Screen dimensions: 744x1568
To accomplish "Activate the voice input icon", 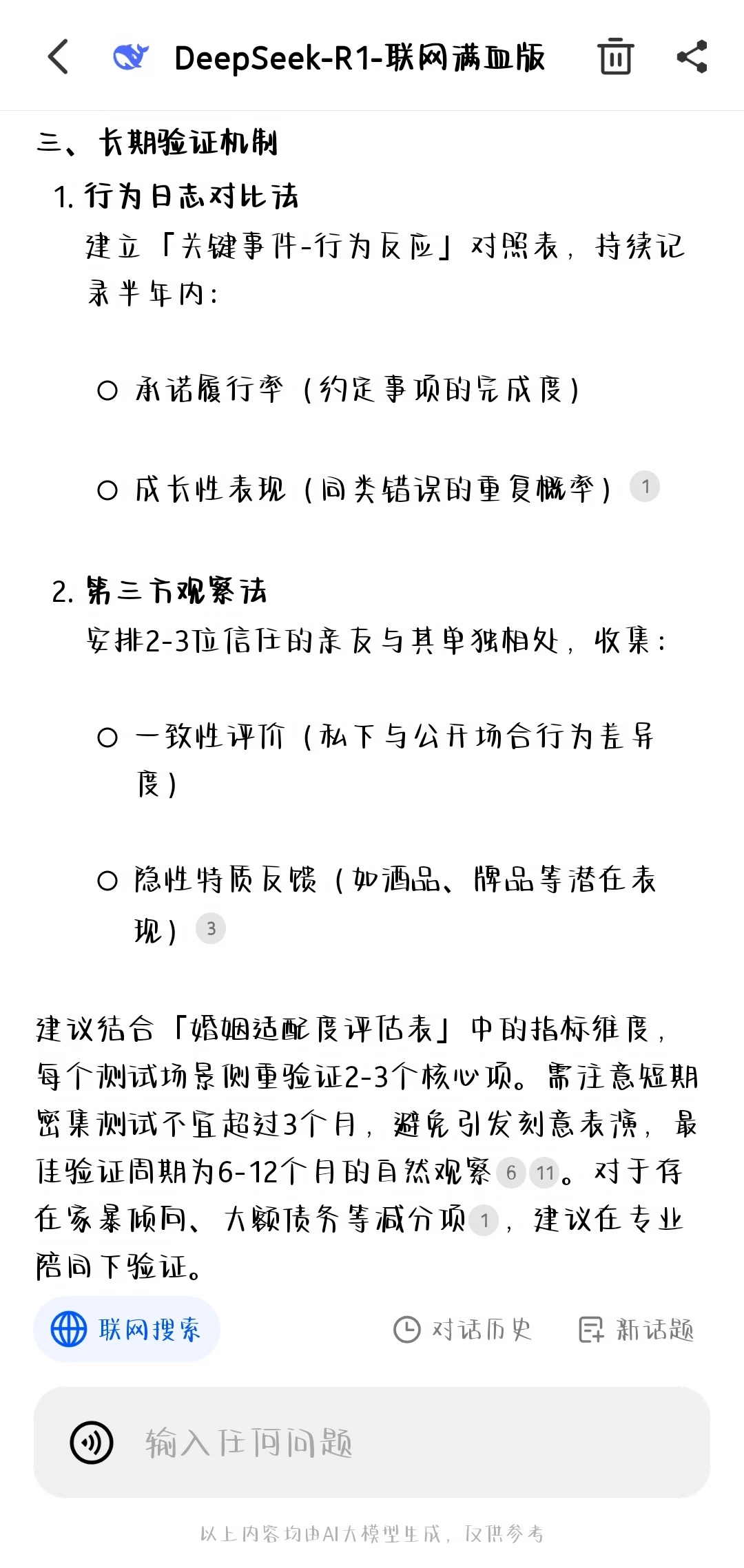I will (92, 1443).
